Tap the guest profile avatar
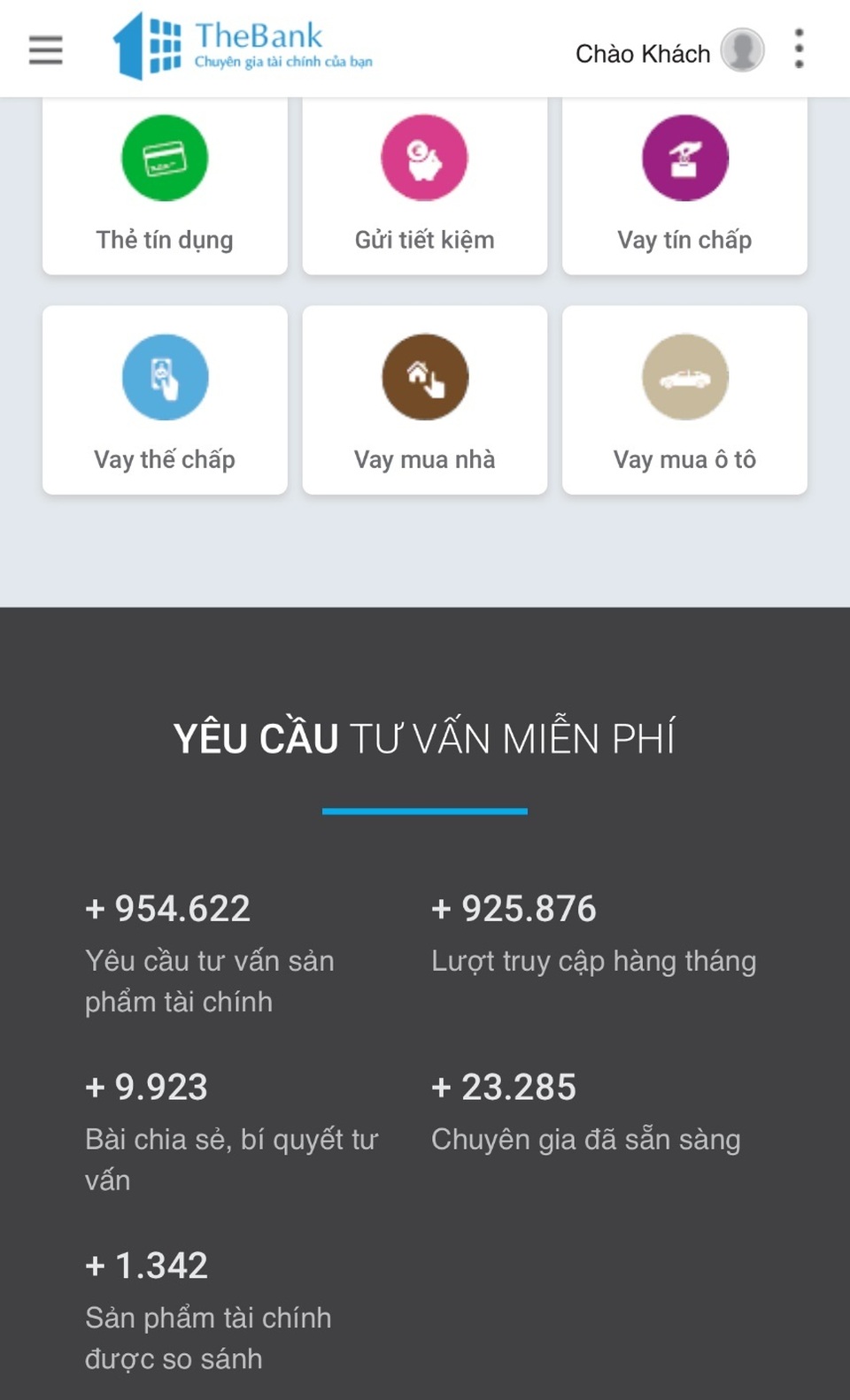This screenshot has height=1400, width=850. pyautogui.click(x=742, y=50)
